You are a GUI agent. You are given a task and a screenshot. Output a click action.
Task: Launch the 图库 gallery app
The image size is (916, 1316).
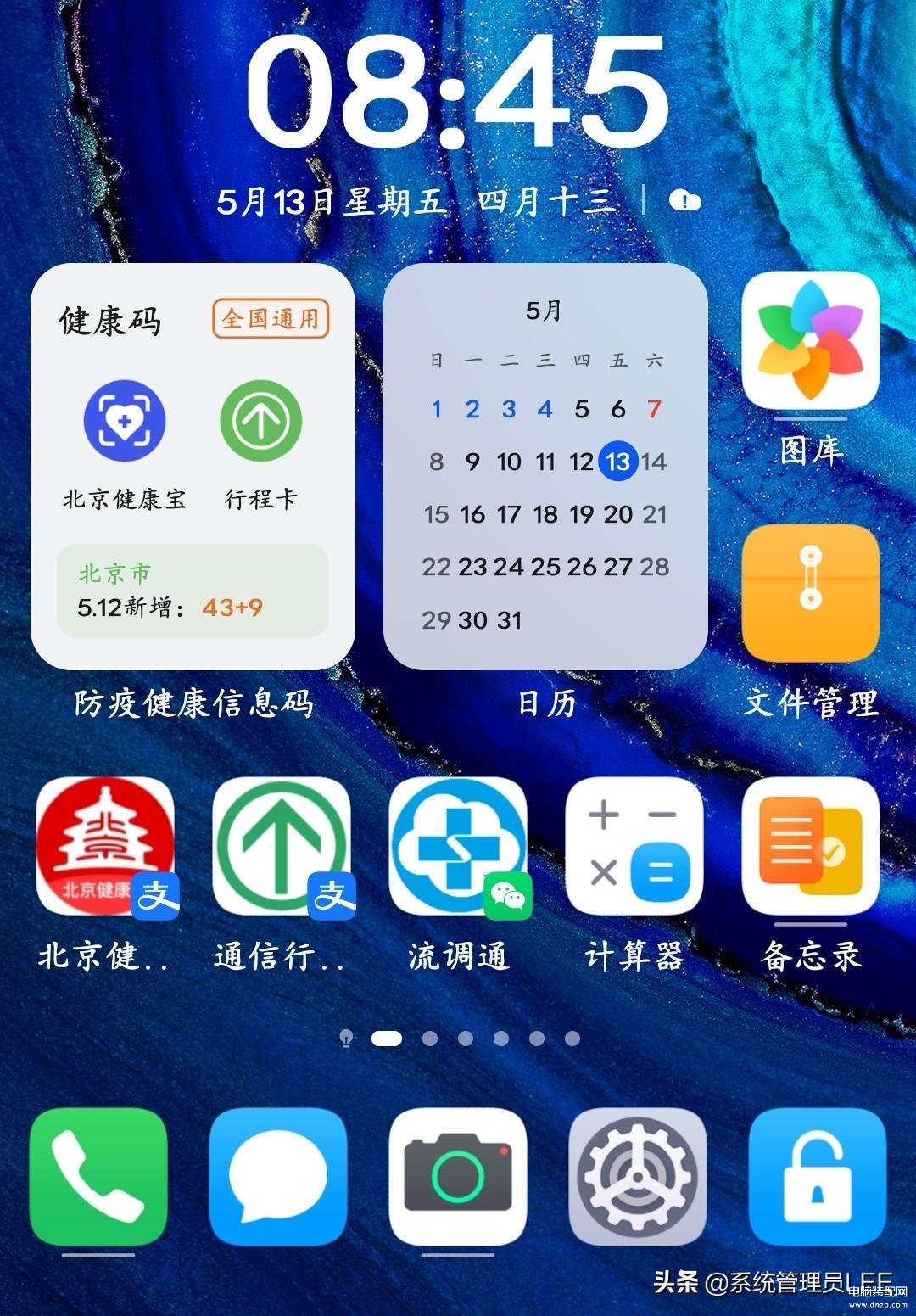click(810, 341)
